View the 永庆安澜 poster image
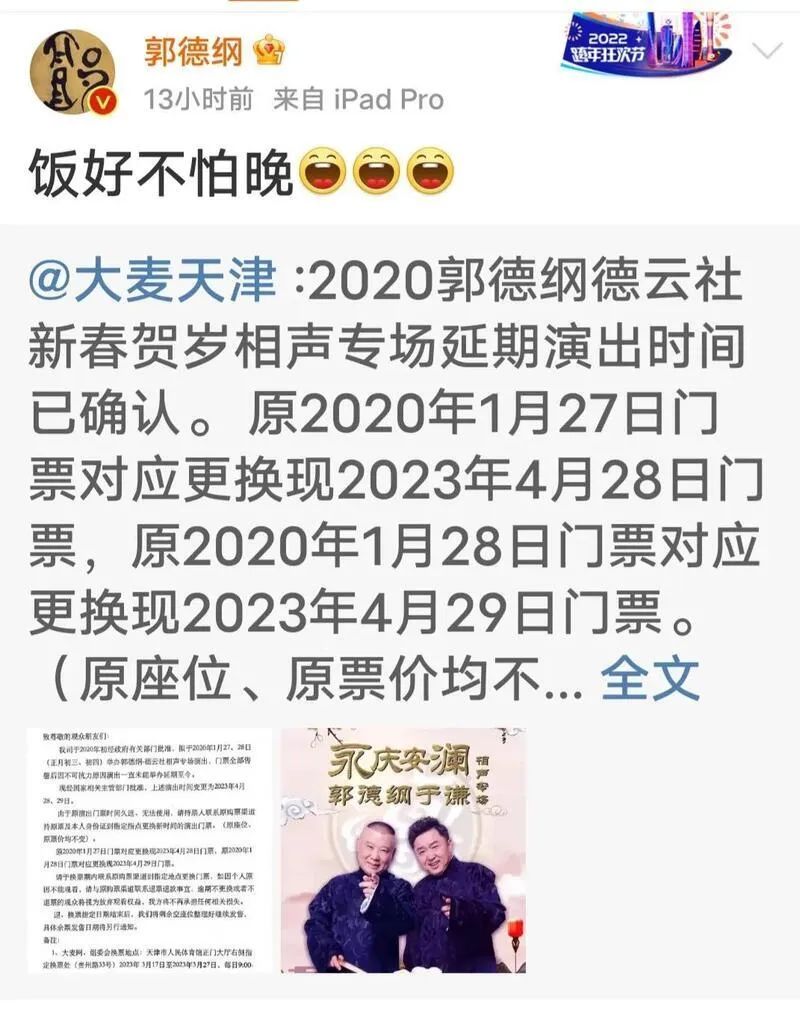Screen dimensions: 800x1011 (402, 850)
